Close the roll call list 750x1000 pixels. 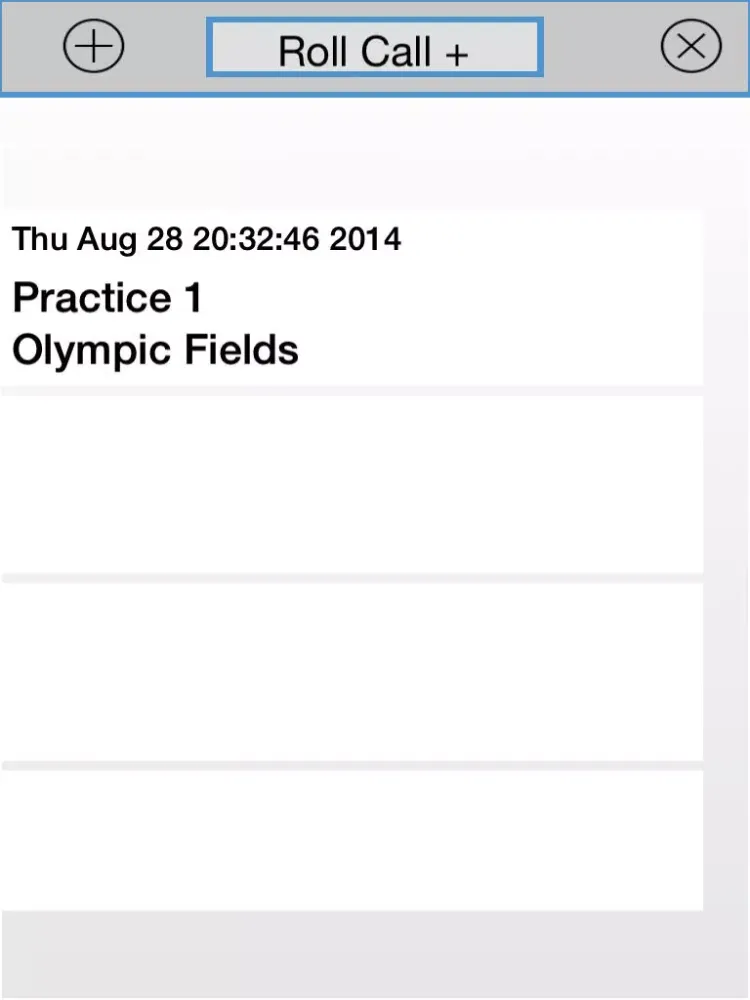(x=691, y=47)
